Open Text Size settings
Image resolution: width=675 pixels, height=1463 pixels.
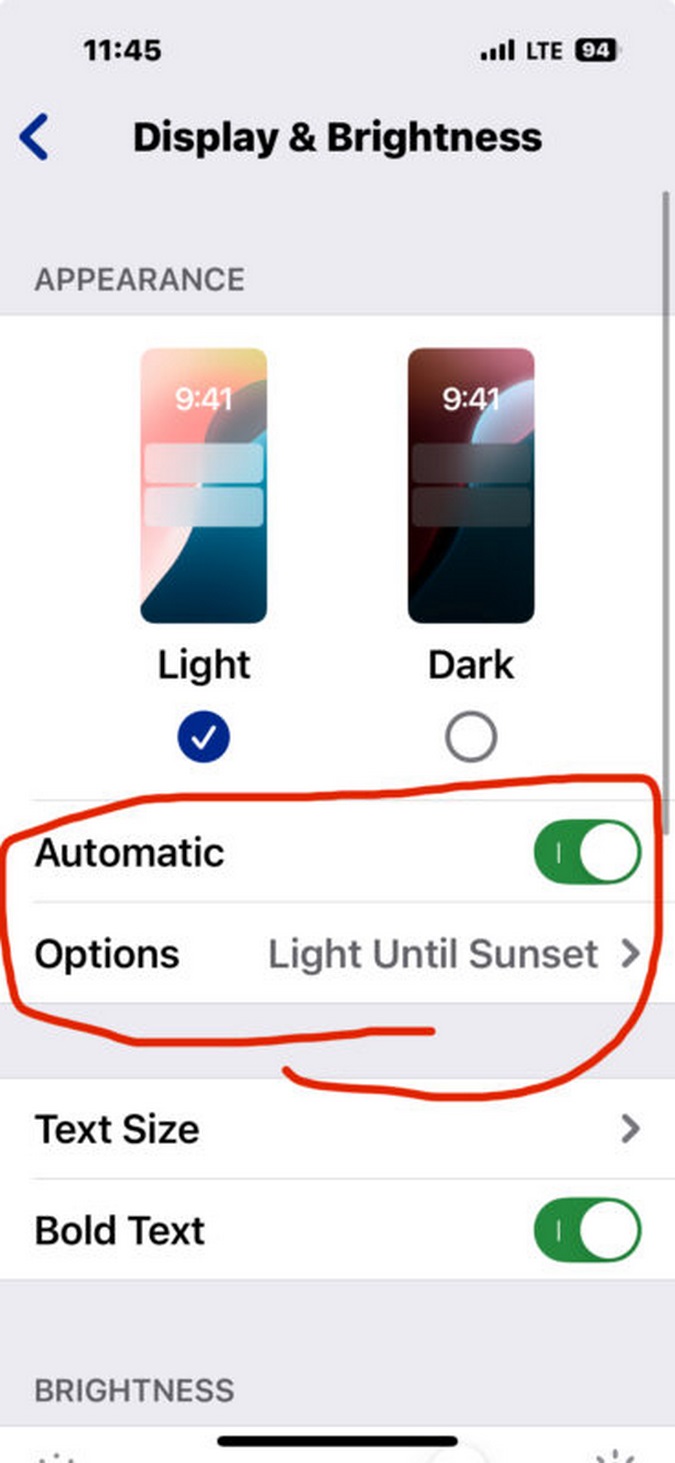(x=337, y=1129)
